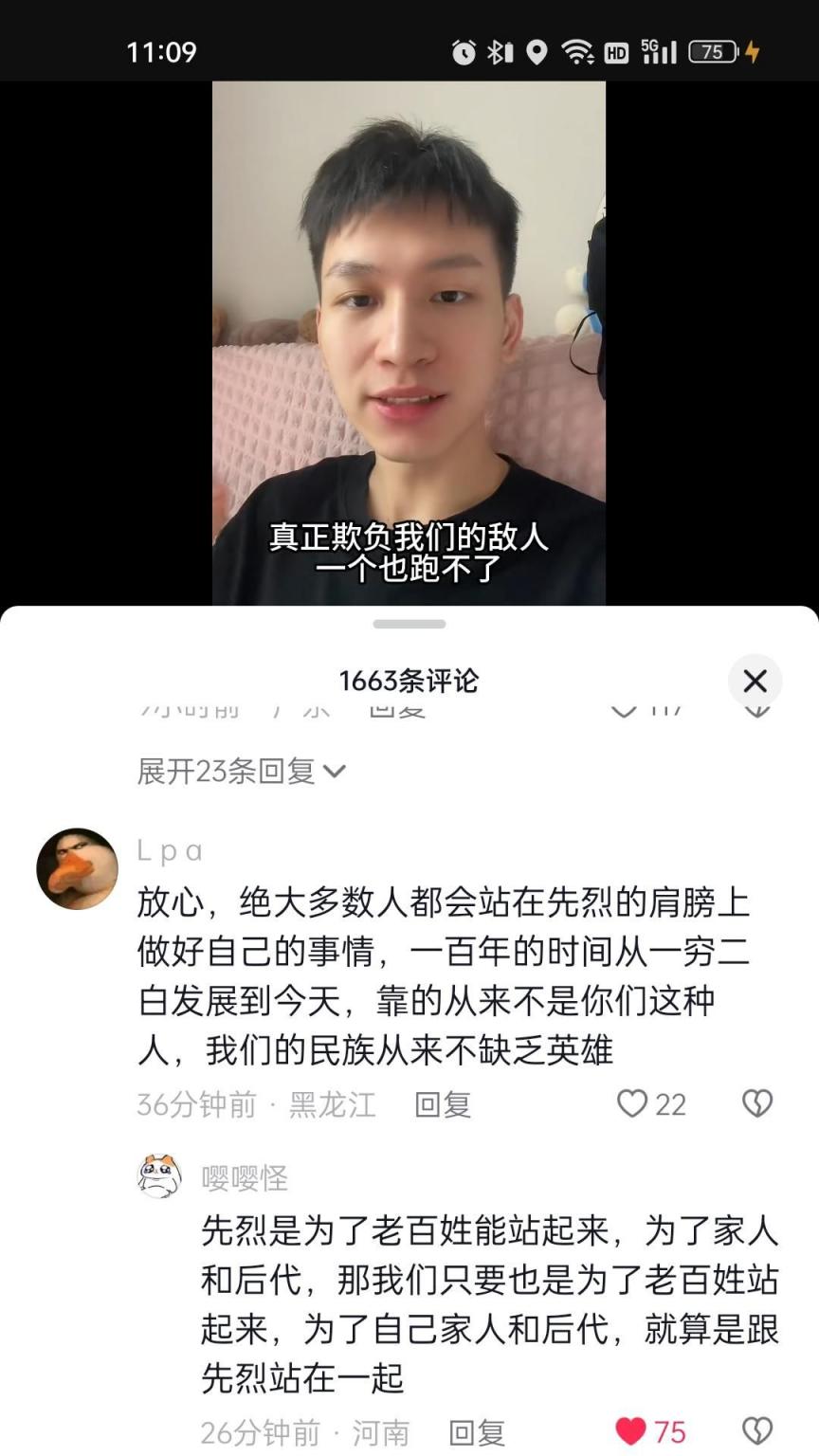Reply to 嘤嘤怪's comment
The width and height of the screenshot is (819, 1456).
[476, 1432]
